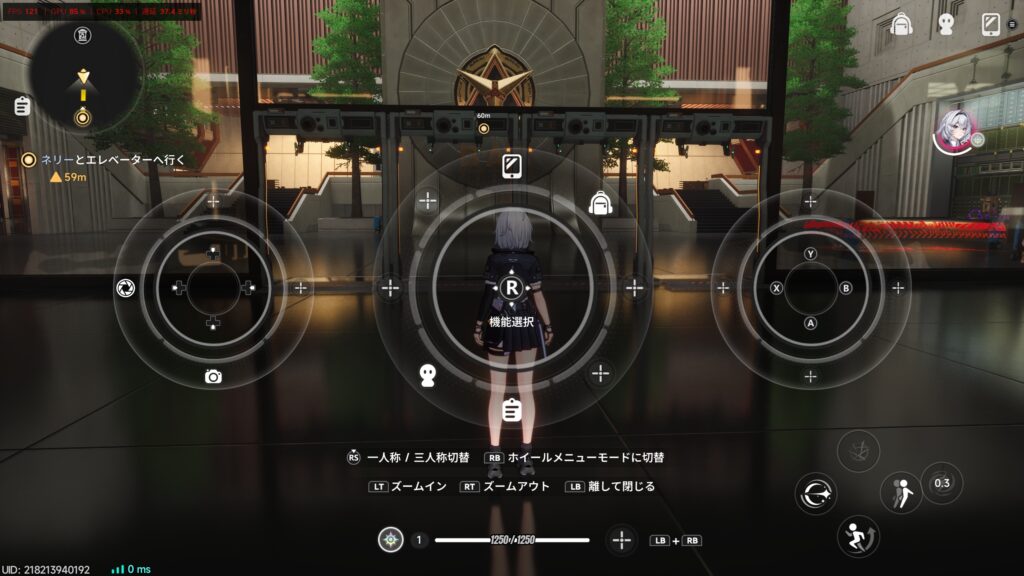Screen dimensions: 1024x576
Task: Choose the camera icon on the D-pad wheel
Action: coord(213,376)
